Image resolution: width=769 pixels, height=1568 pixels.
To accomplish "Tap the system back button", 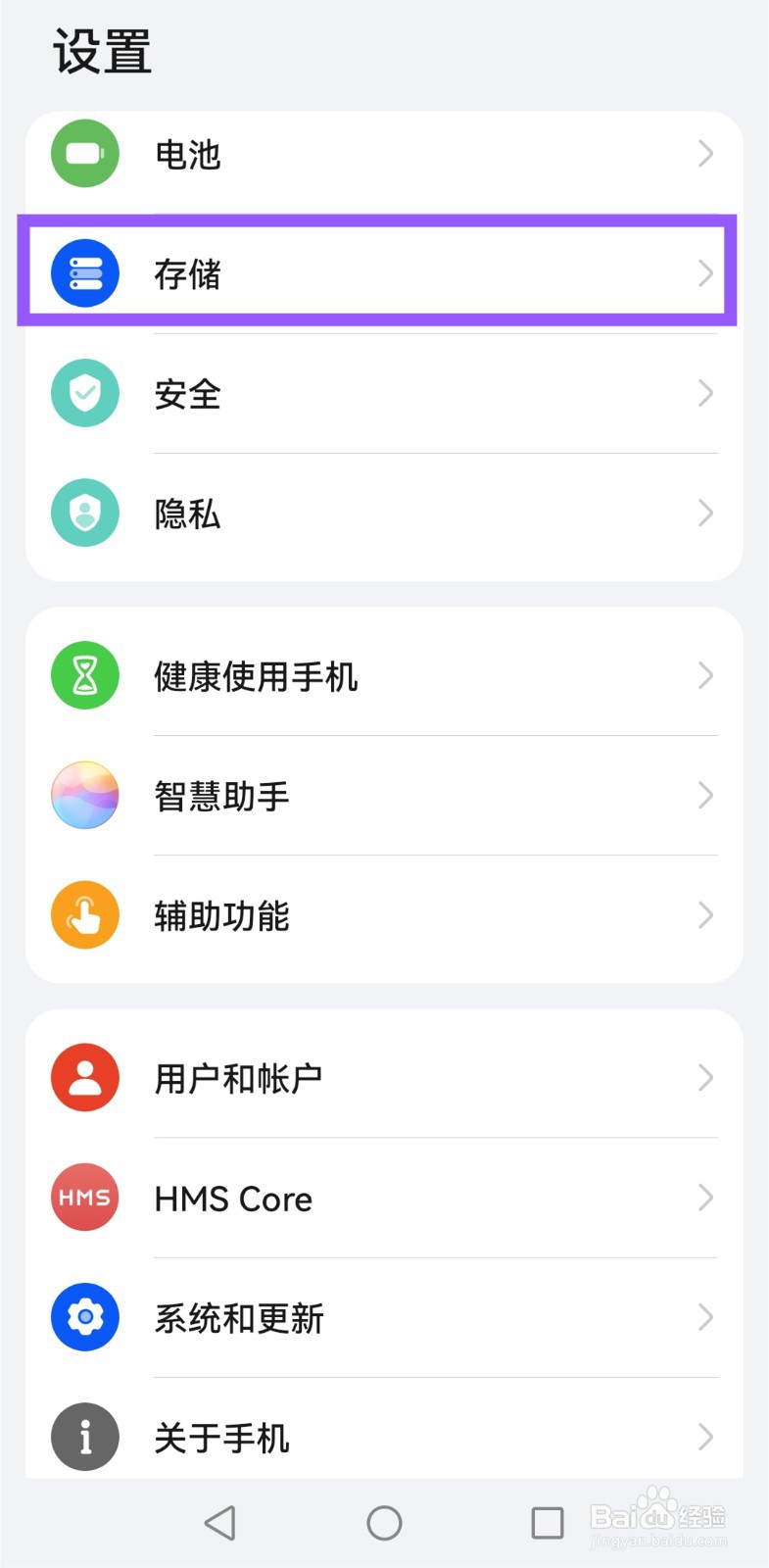I will point(220,1523).
